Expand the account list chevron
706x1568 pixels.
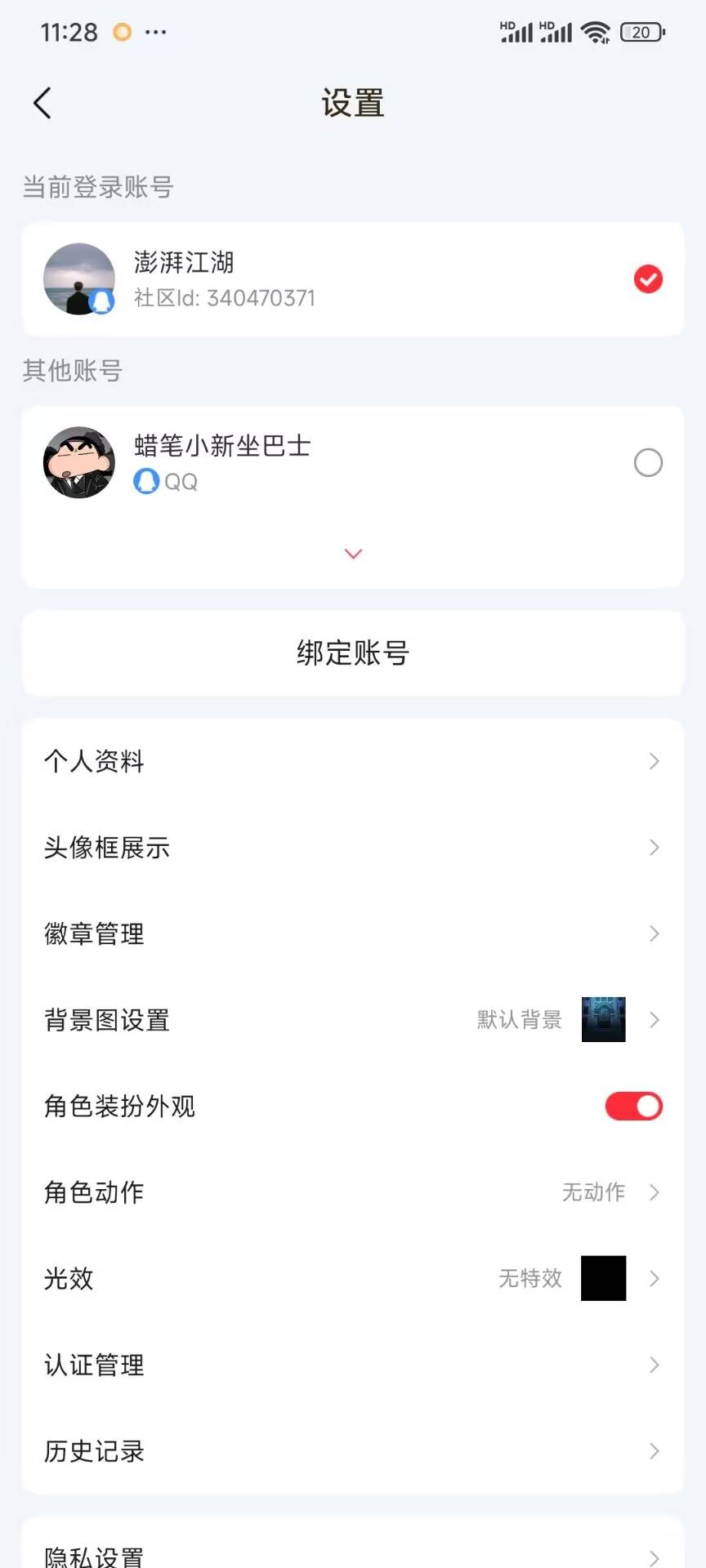[352, 554]
